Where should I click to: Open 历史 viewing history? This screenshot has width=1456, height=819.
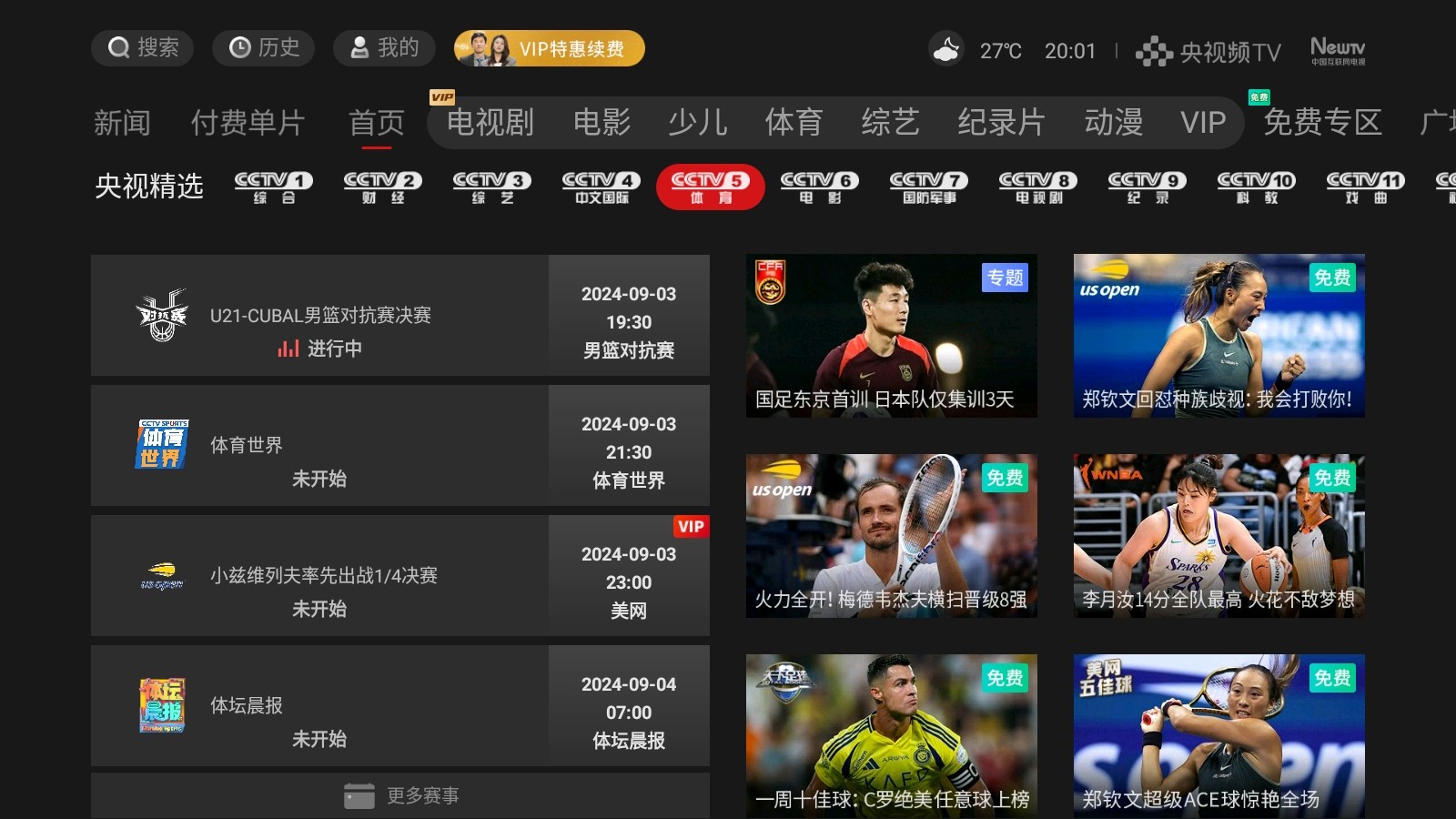(264, 48)
